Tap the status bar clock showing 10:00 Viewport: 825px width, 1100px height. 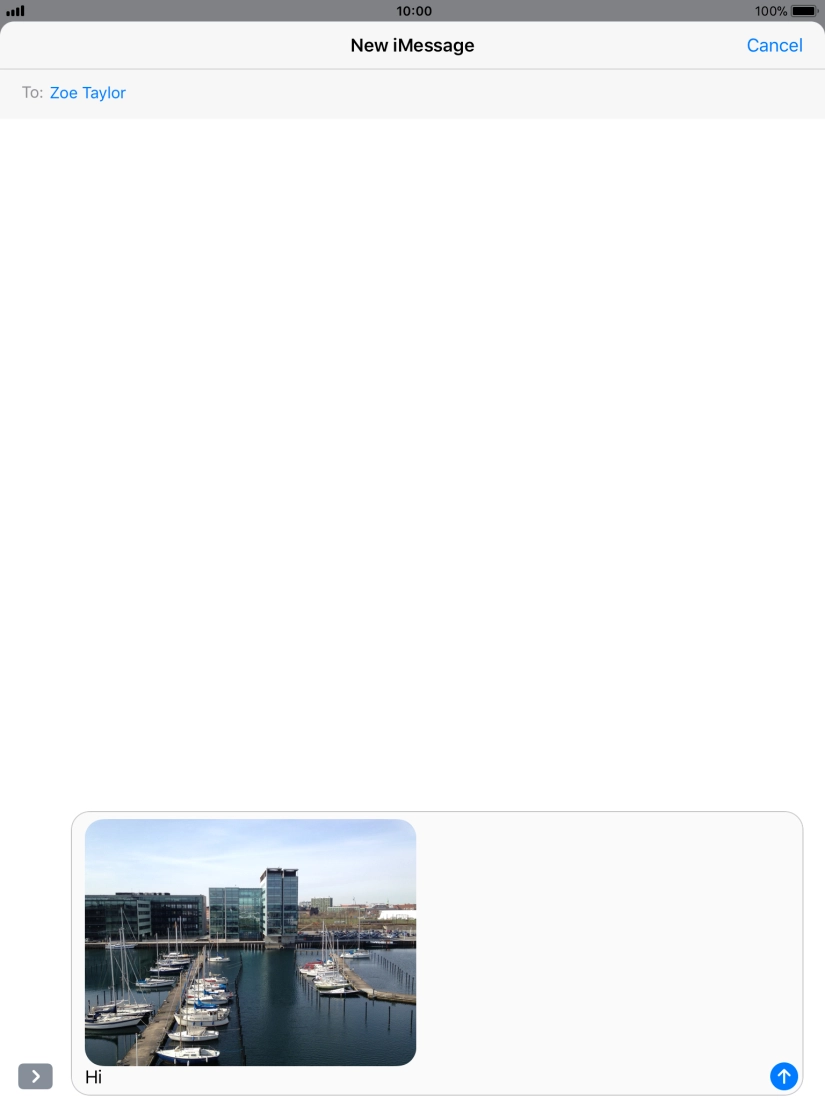412,10
